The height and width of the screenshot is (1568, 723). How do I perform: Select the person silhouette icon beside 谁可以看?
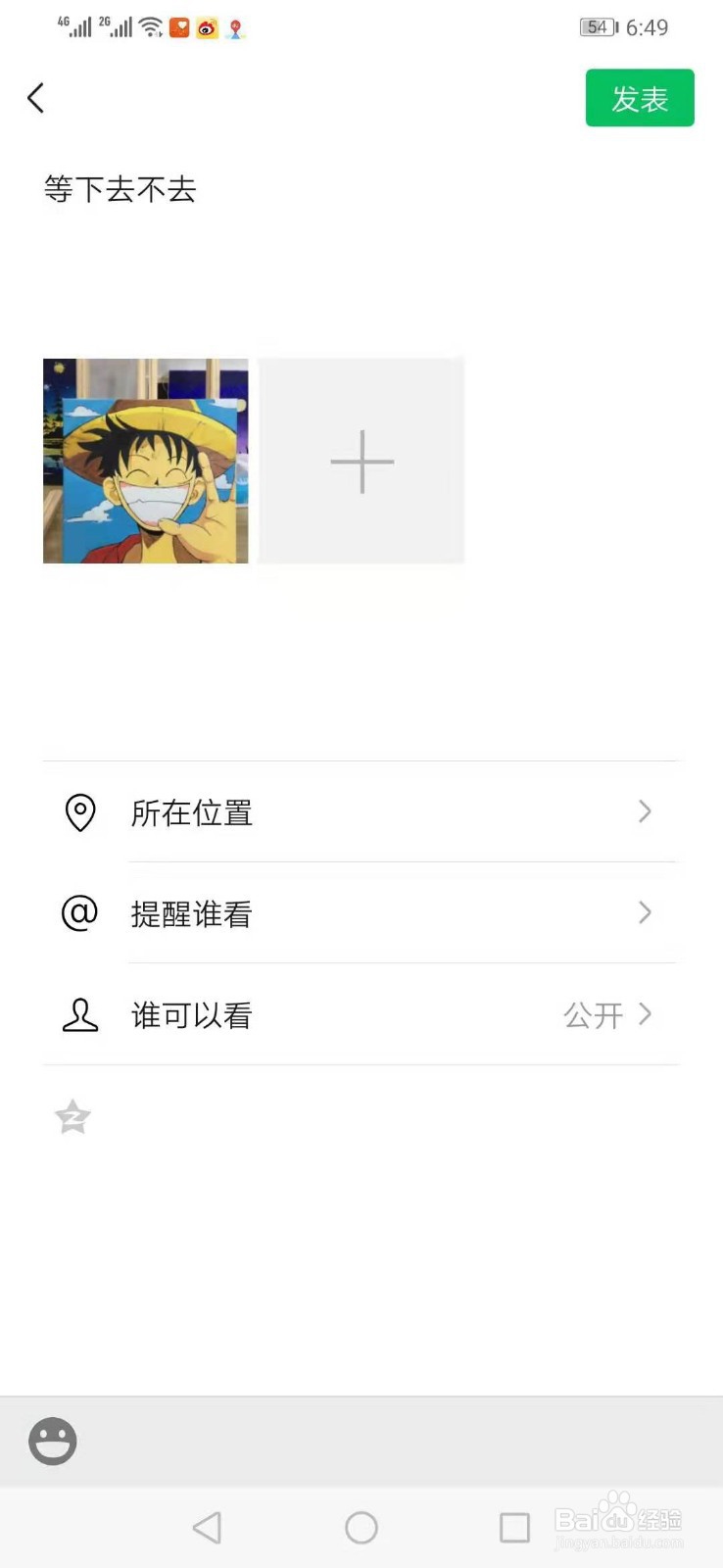(x=80, y=1015)
